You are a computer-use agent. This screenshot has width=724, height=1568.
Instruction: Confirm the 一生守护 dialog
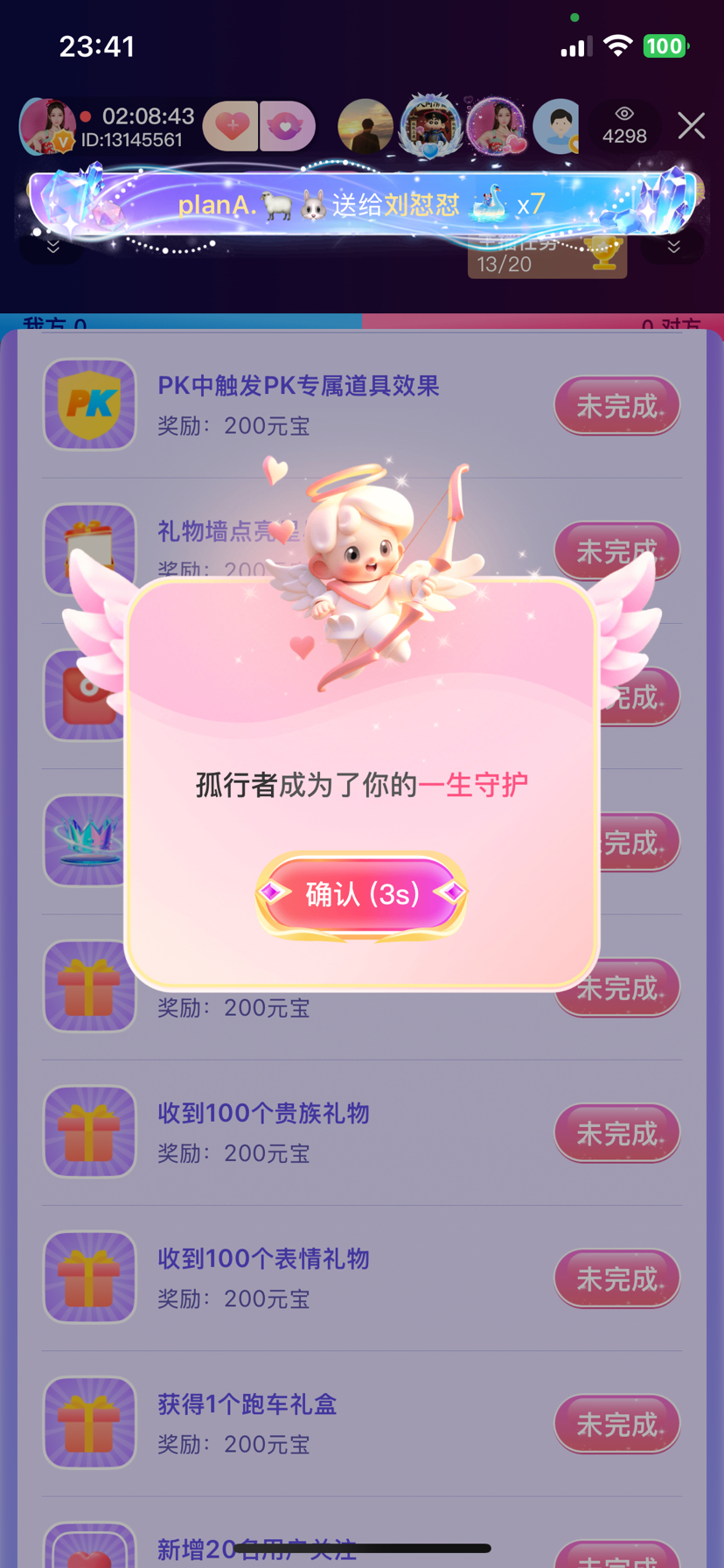coord(361,894)
